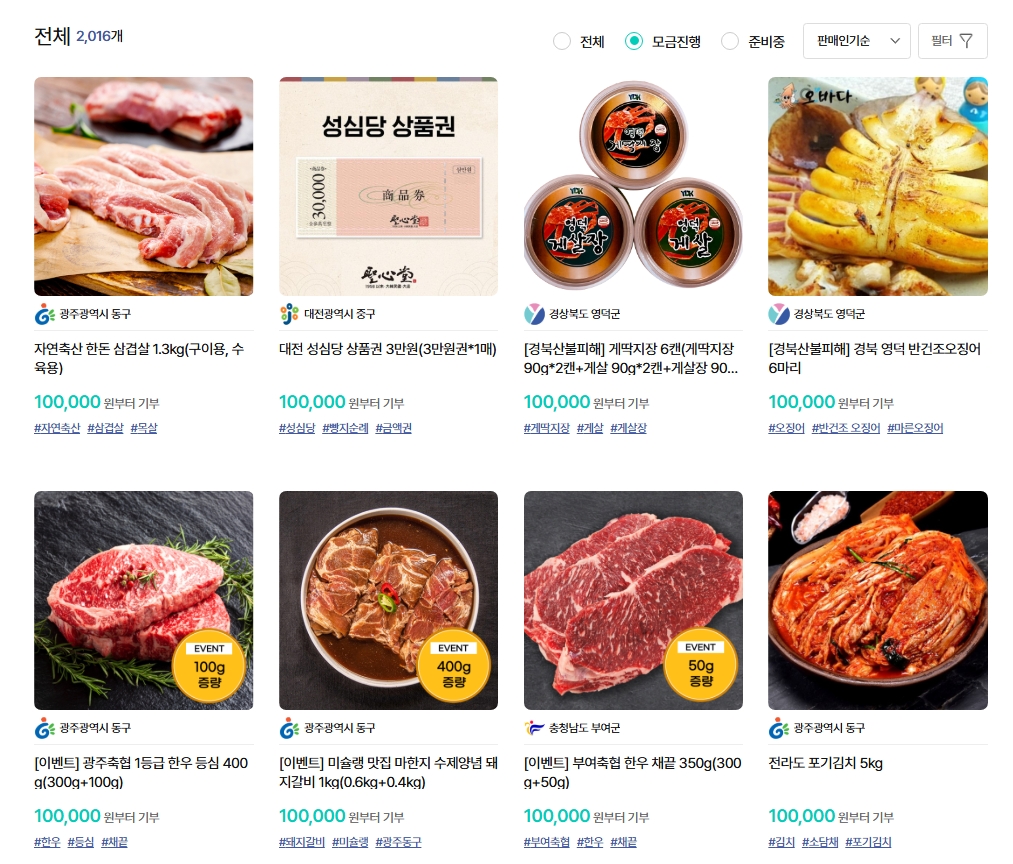Select the 전체 radio option
This screenshot has height=864, width=1013.
coord(562,41)
